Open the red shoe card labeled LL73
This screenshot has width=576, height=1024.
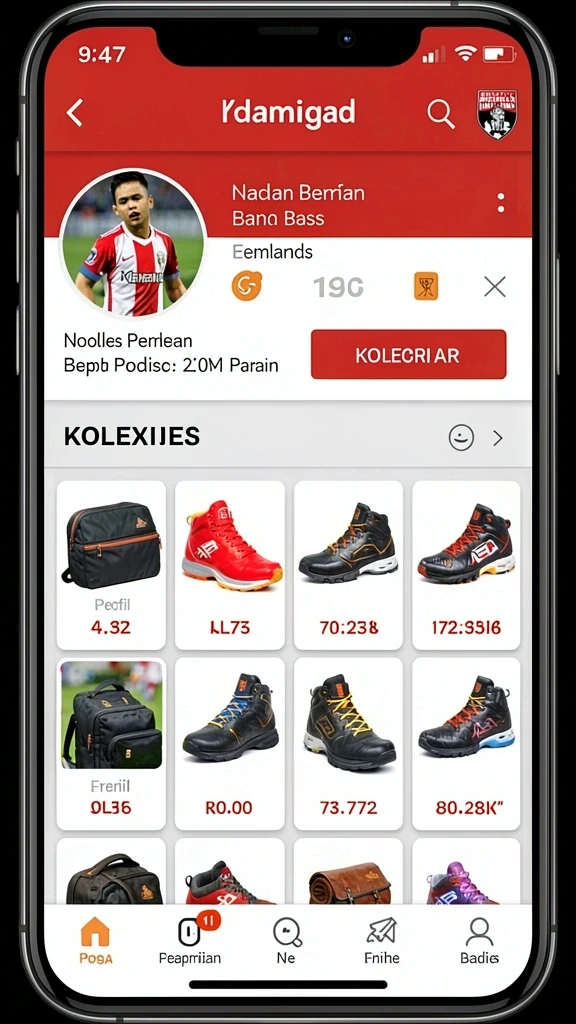[230, 565]
